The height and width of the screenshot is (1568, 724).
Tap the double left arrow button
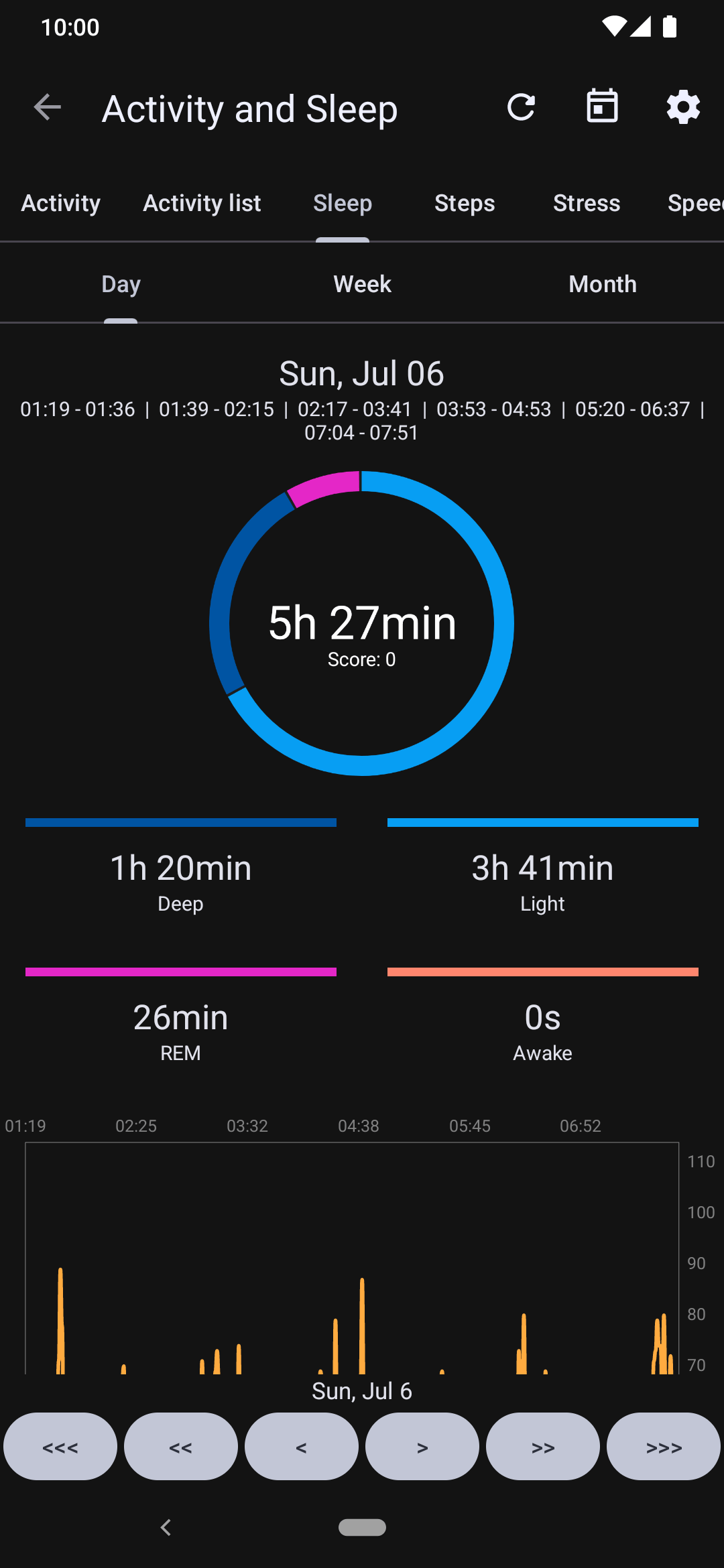pyautogui.click(x=181, y=1447)
